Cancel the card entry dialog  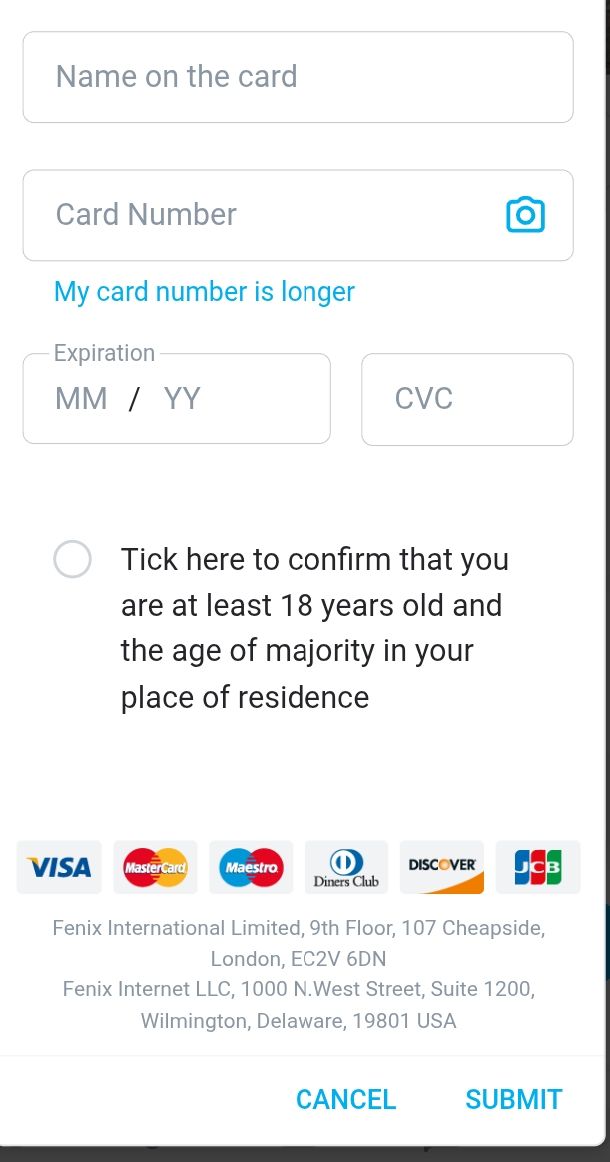point(346,1099)
